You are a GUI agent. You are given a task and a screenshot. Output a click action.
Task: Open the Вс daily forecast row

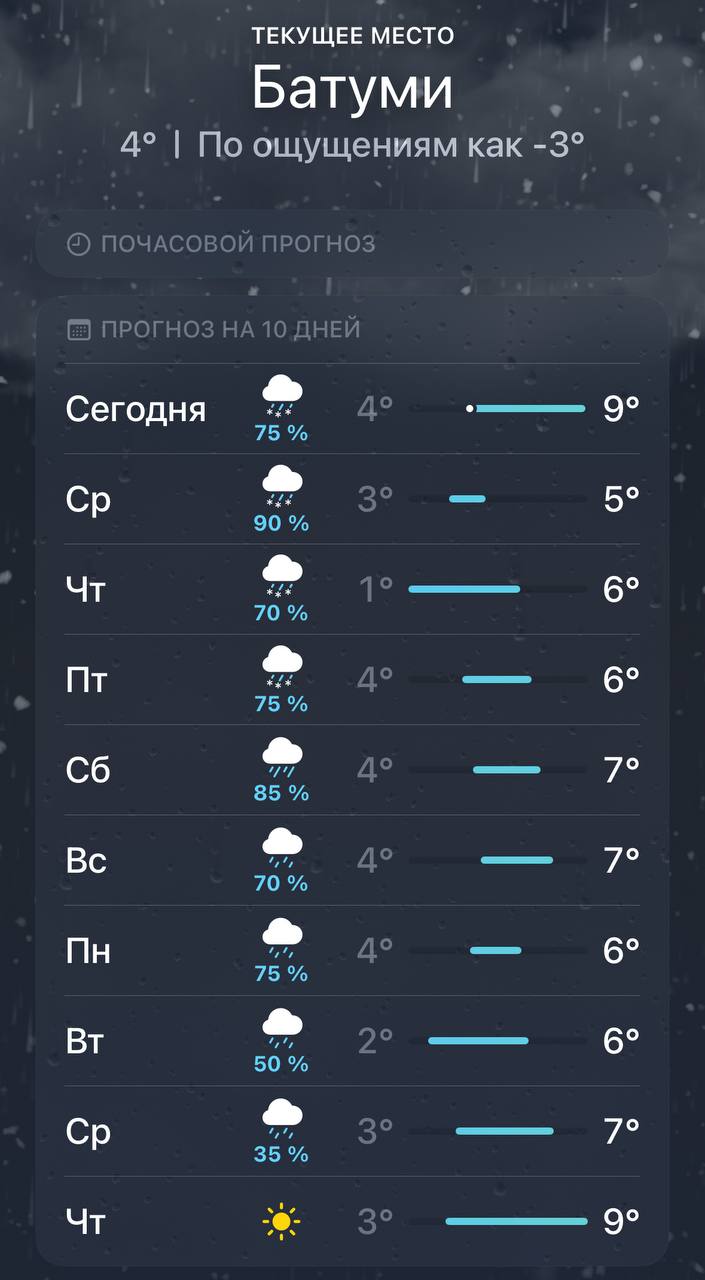point(352,860)
